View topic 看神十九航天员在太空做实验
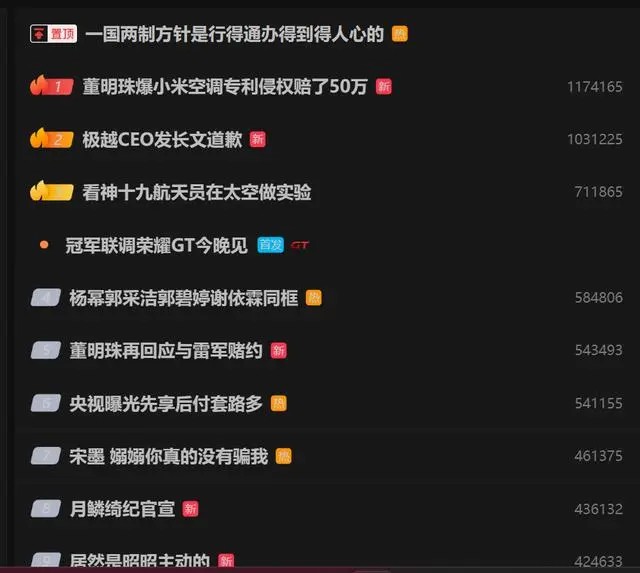Screen dimensions: 640x573 pyautogui.click(x=197, y=192)
